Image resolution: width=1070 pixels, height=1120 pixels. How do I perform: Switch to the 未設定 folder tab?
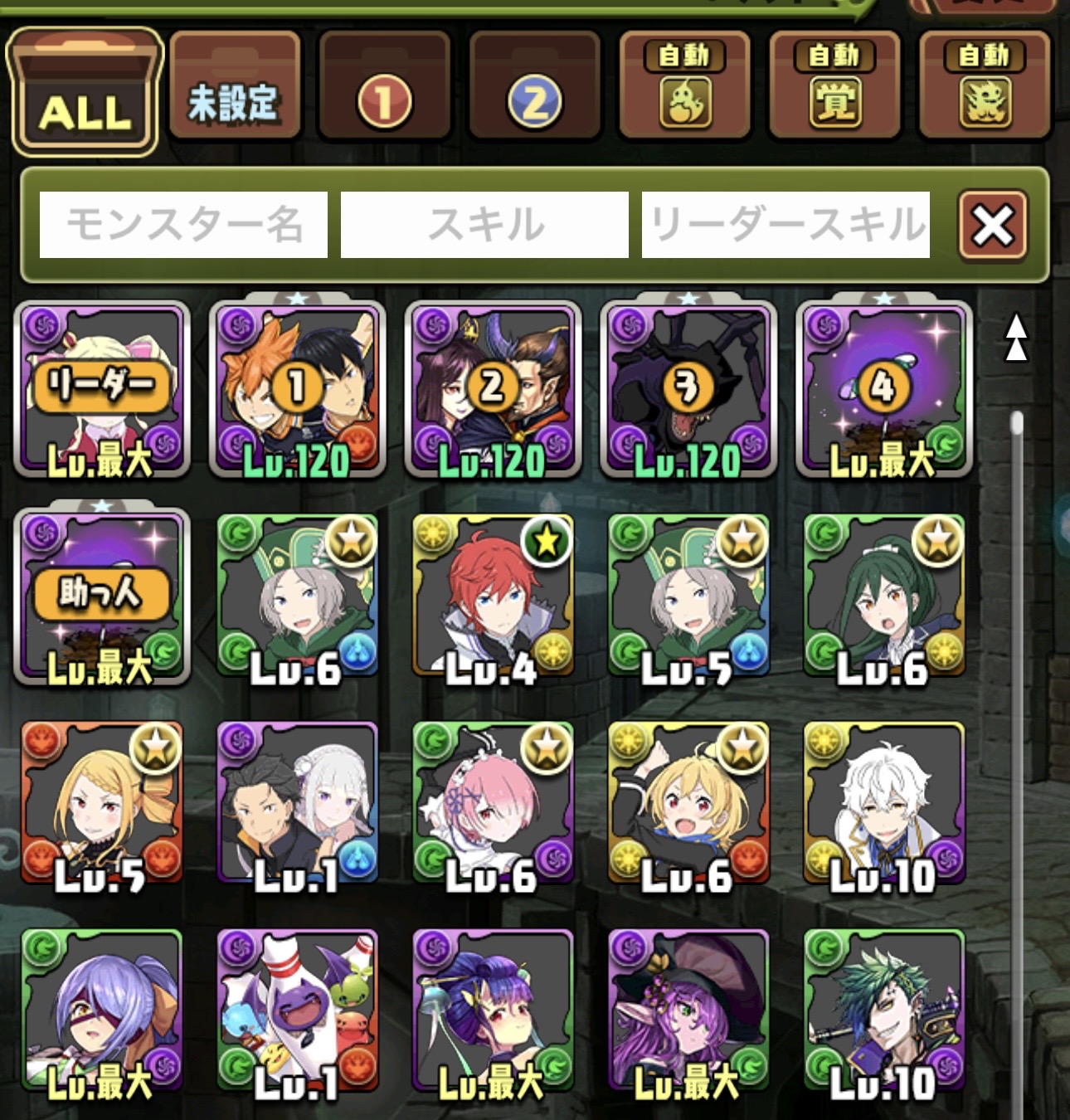click(x=234, y=88)
